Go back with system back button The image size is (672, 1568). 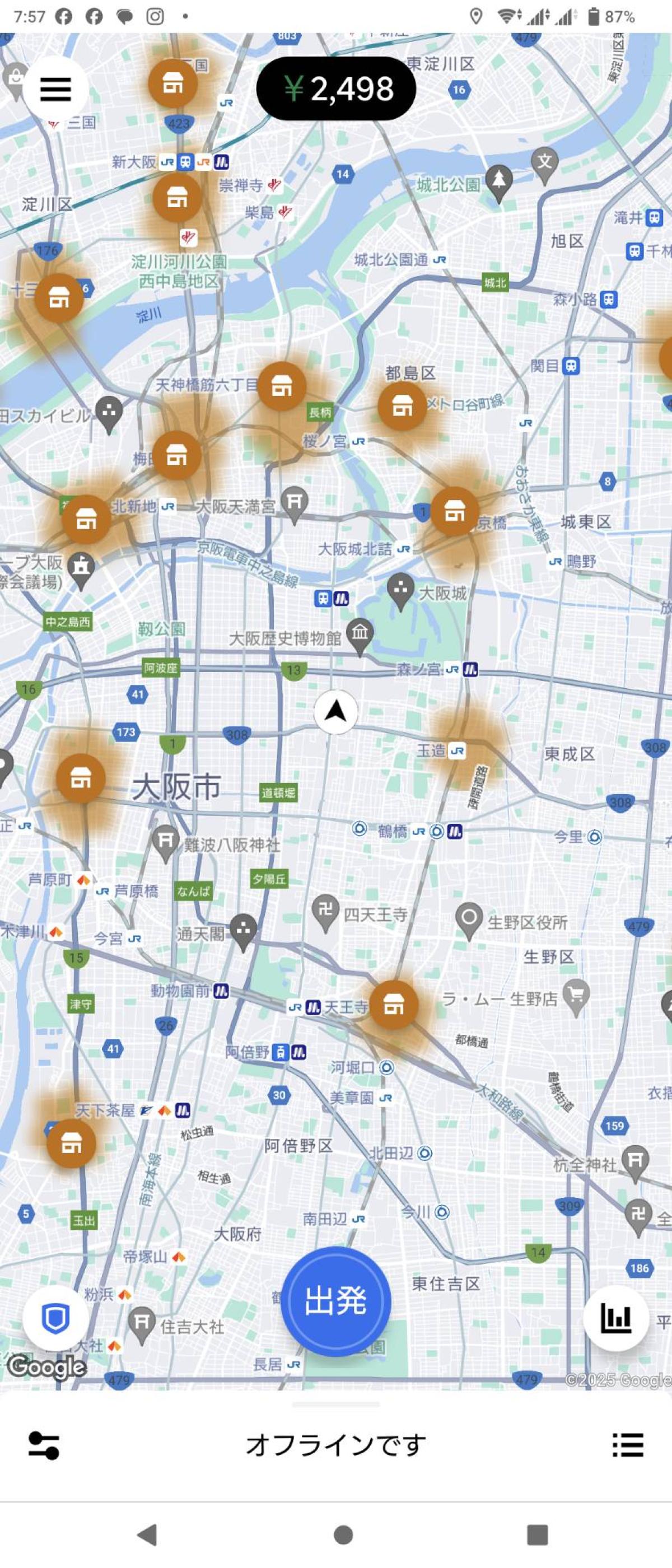147,1534
